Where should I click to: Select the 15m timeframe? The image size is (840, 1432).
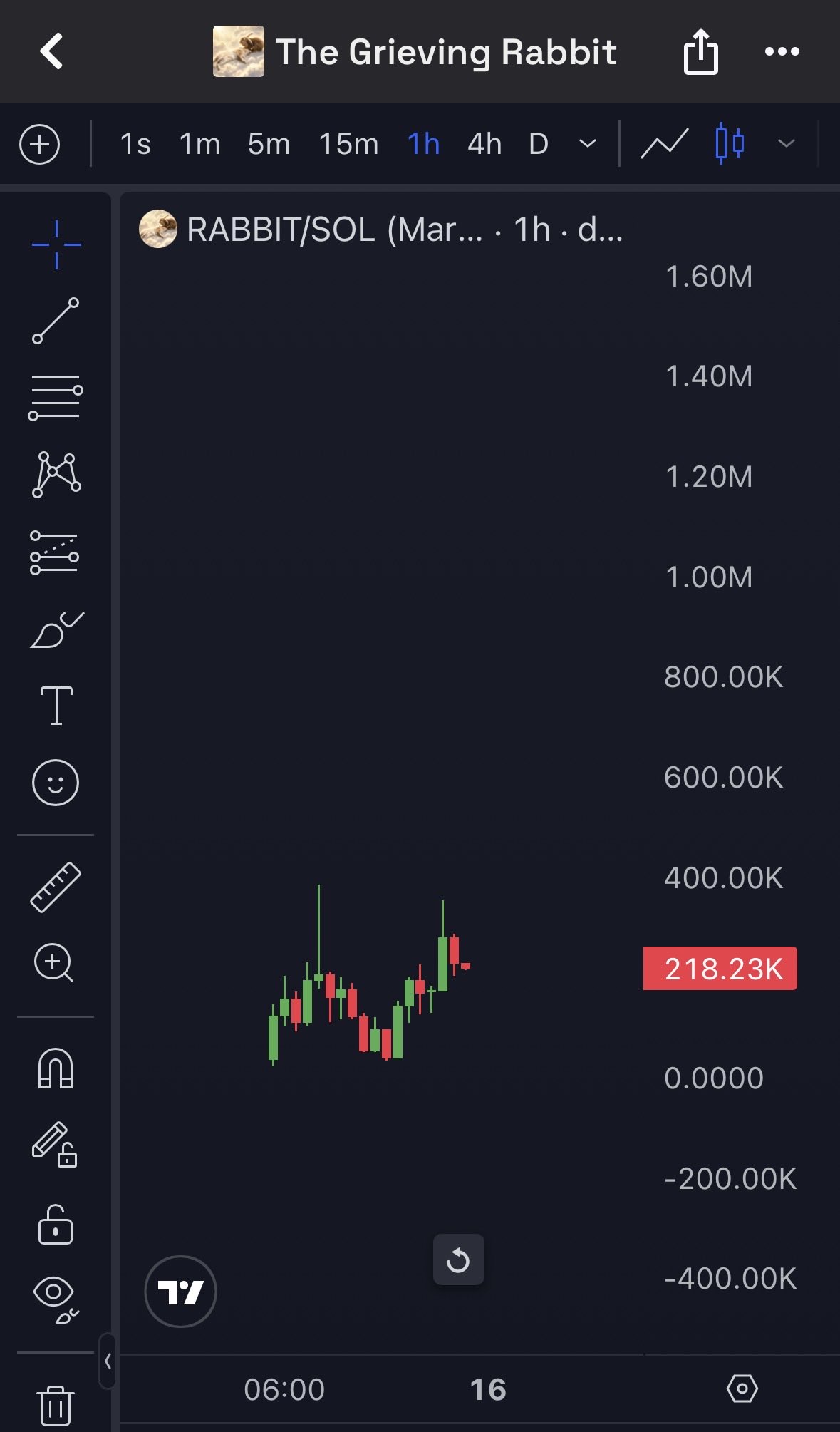(348, 144)
